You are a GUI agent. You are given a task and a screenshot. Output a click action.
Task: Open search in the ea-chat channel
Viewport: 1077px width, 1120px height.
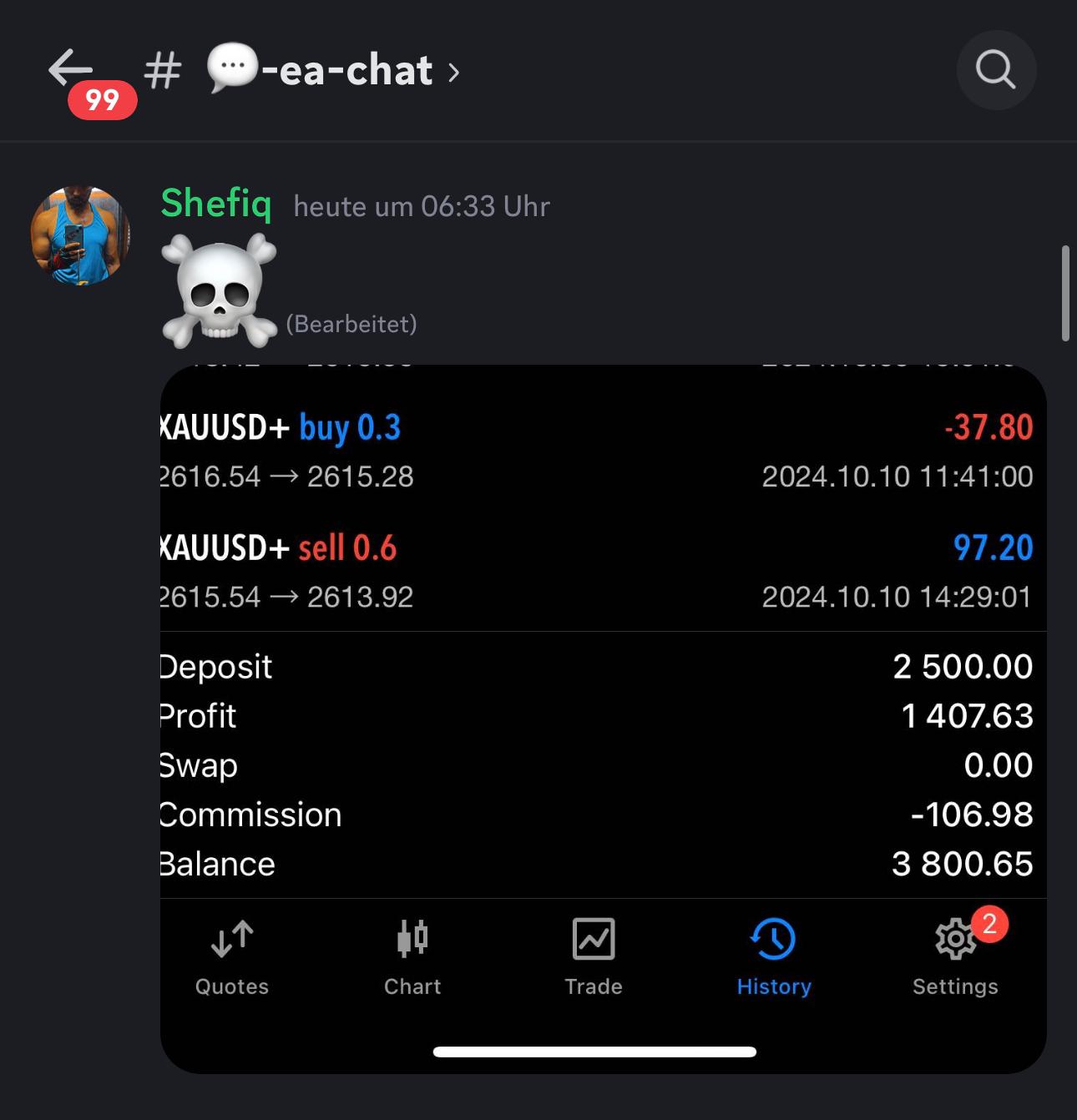click(995, 70)
